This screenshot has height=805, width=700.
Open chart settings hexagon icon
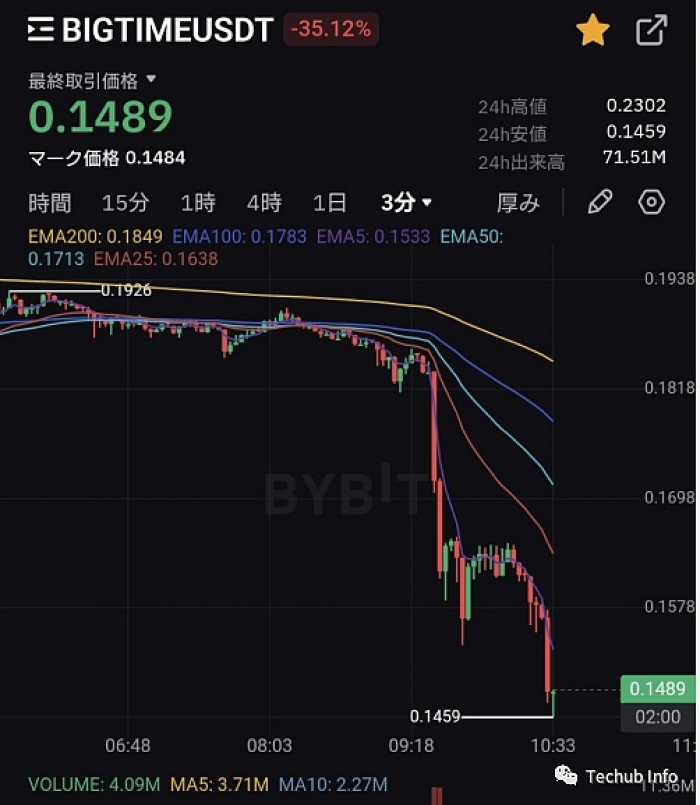click(x=652, y=203)
